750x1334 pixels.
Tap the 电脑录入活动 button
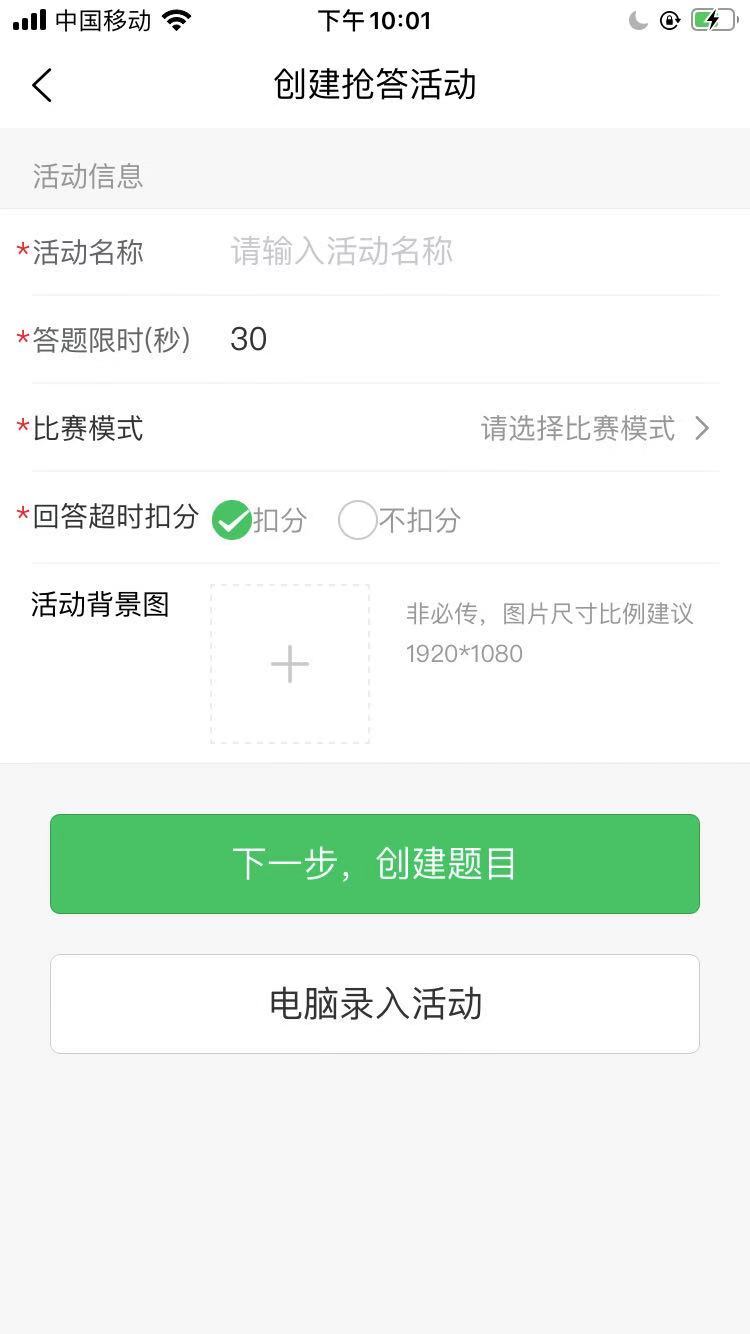tap(375, 1003)
